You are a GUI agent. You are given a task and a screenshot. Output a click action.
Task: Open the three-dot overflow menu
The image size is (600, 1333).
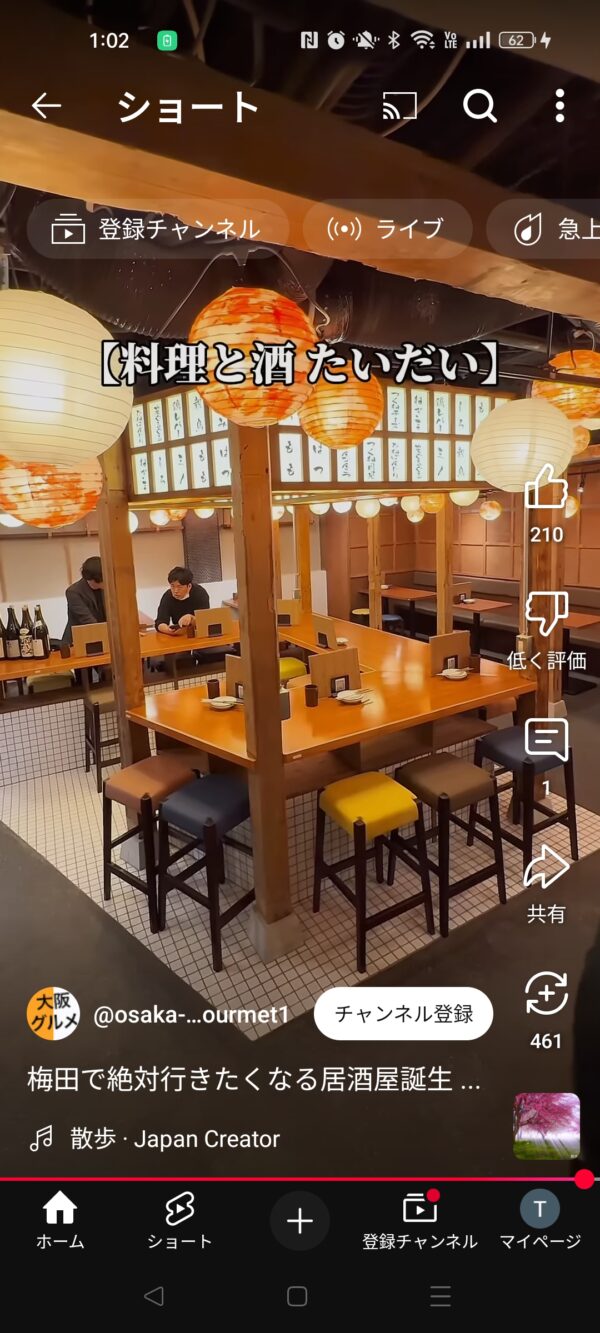[x=559, y=106]
